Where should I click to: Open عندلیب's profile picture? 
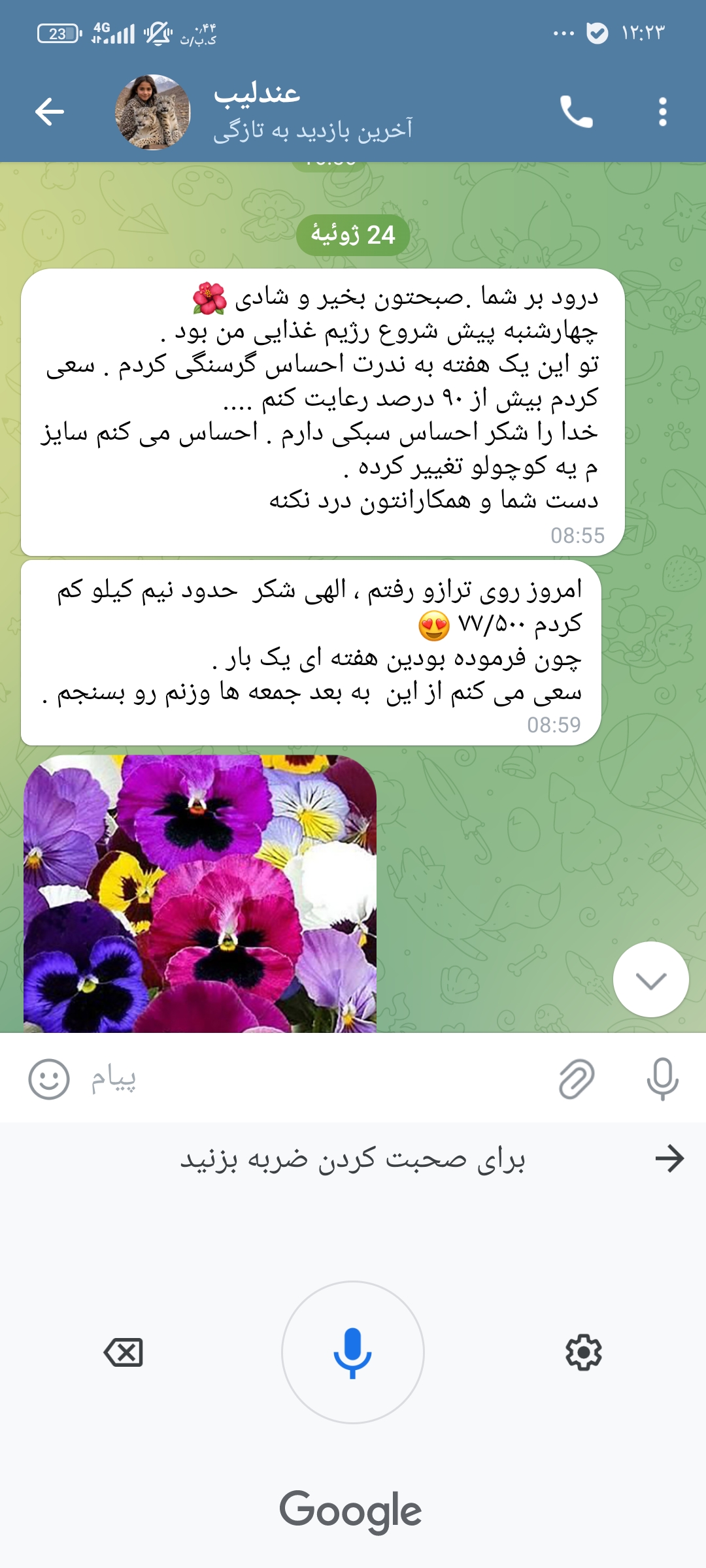click(x=153, y=112)
